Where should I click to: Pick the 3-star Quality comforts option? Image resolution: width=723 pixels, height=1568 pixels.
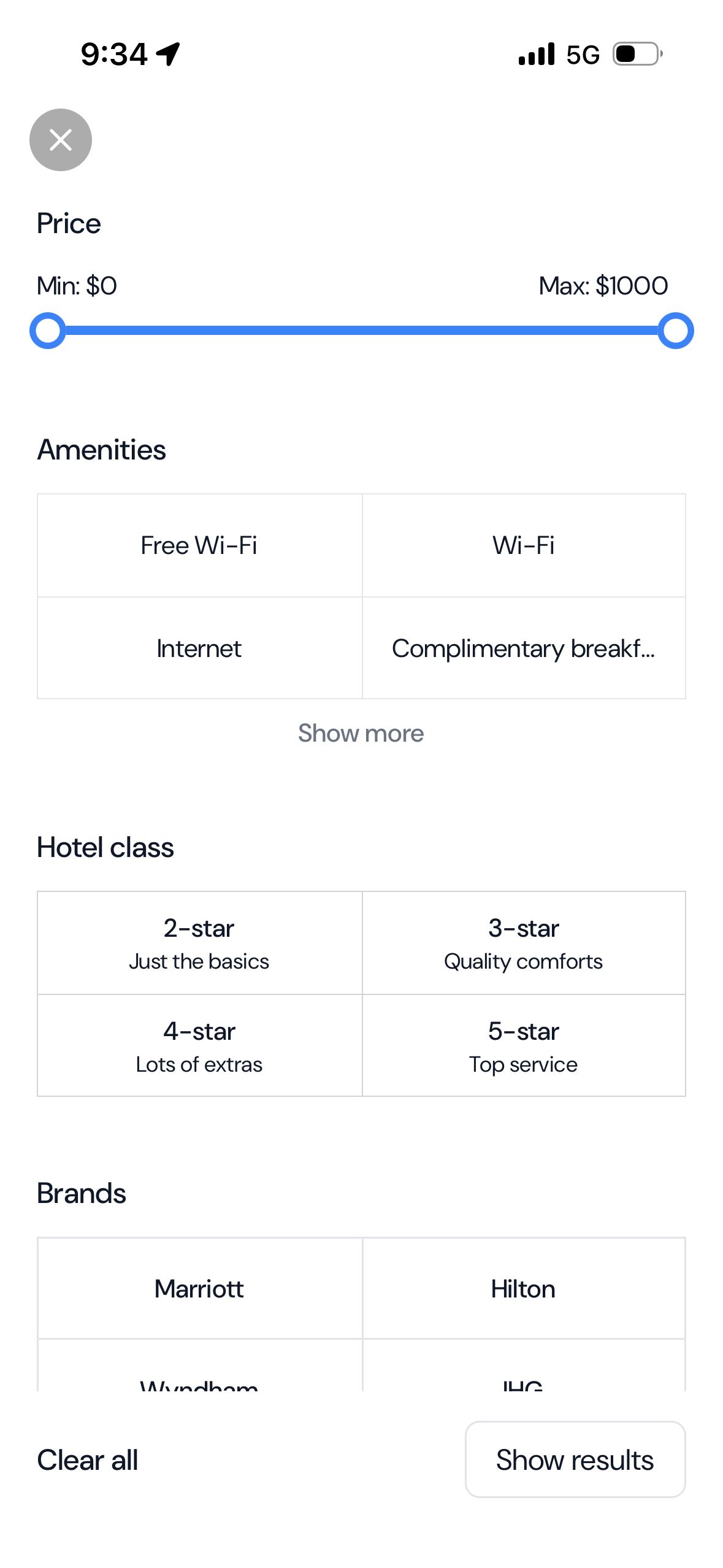524,943
